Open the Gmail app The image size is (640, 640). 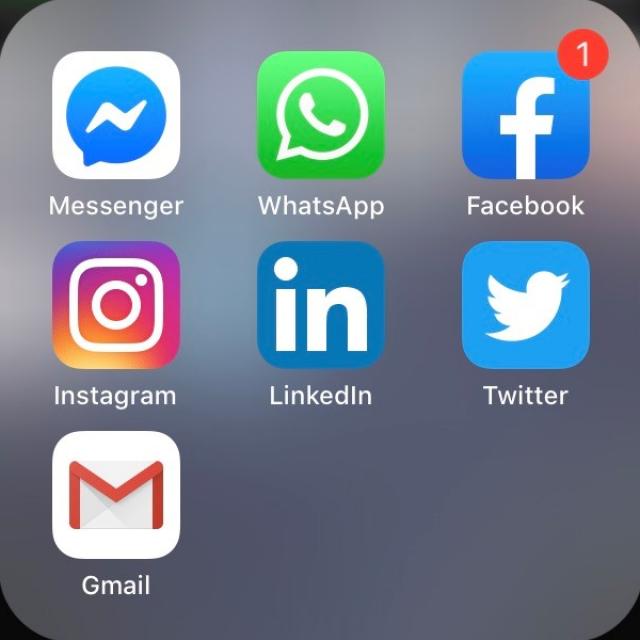[x=116, y=495]
